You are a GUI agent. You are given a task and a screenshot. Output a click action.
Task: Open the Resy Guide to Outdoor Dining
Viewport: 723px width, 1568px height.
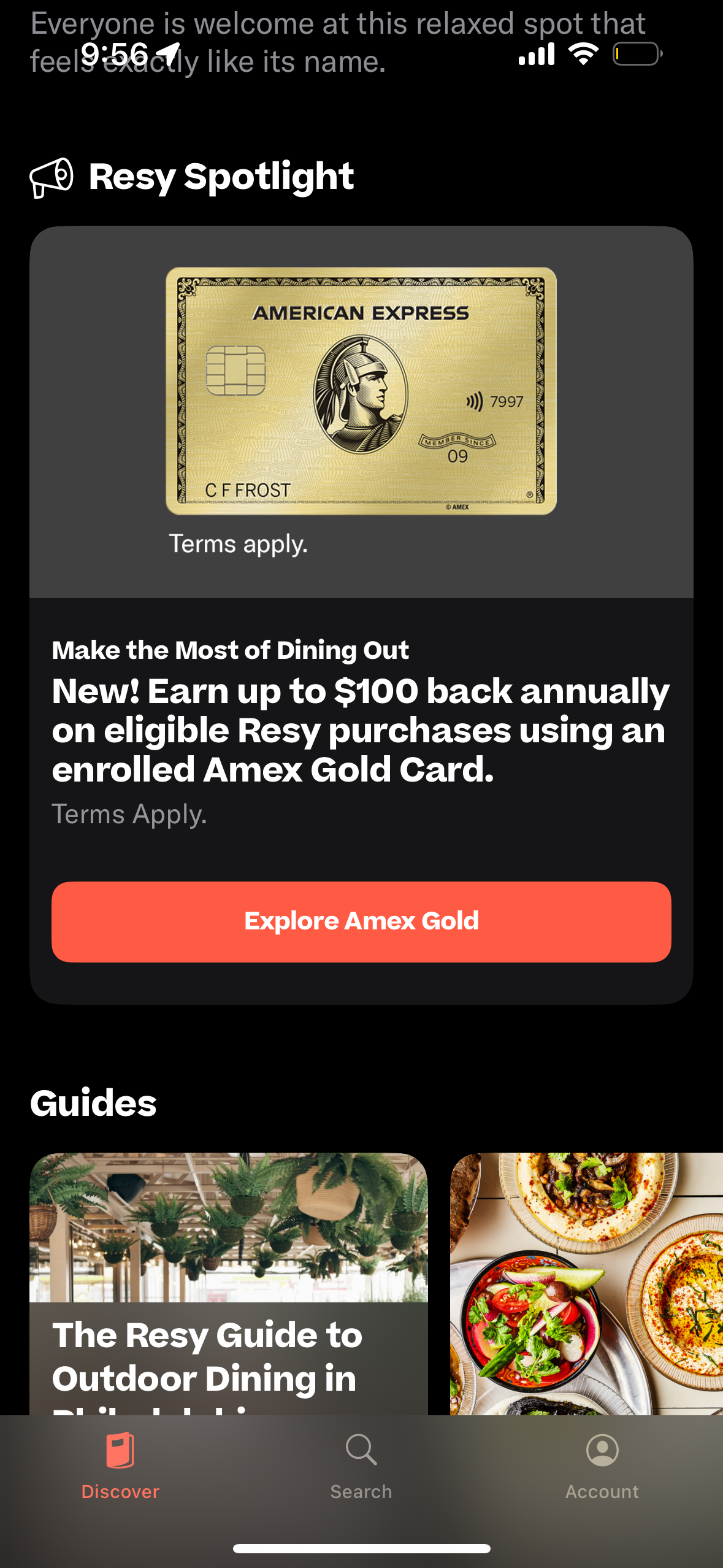[228, 1282]
